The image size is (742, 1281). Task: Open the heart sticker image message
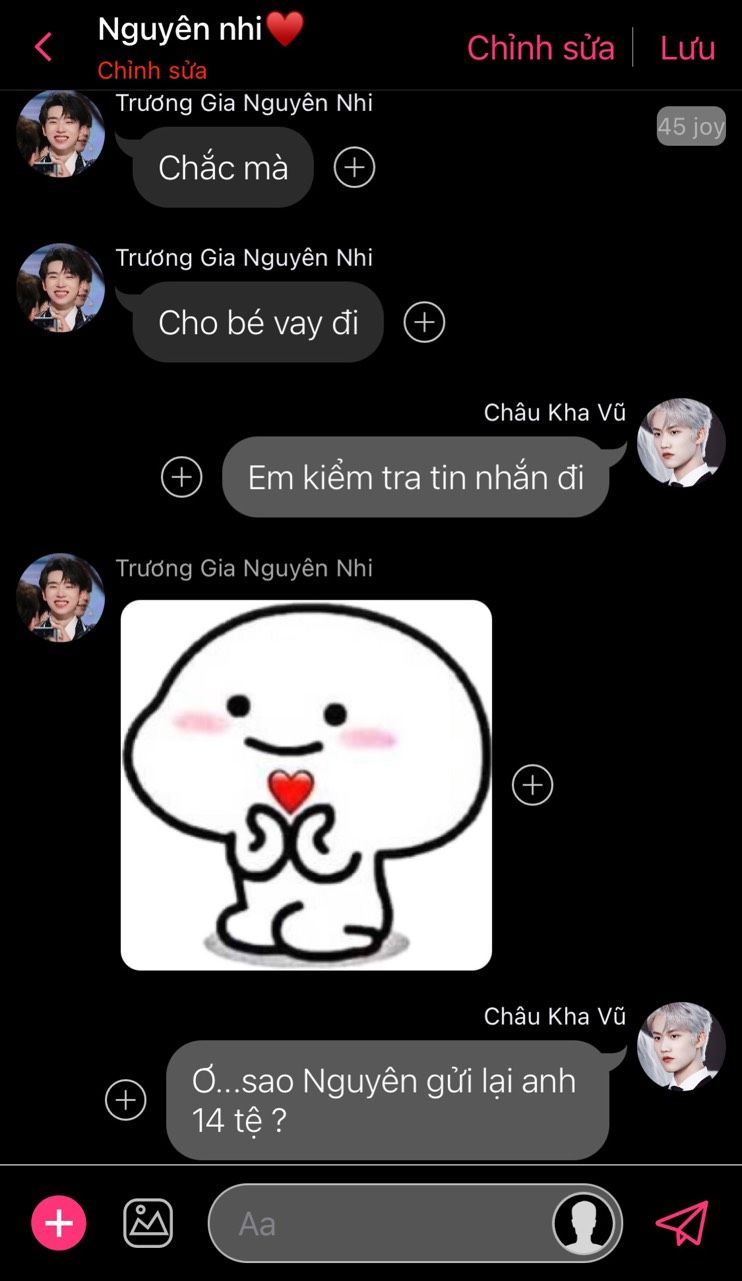coord(306,785)
